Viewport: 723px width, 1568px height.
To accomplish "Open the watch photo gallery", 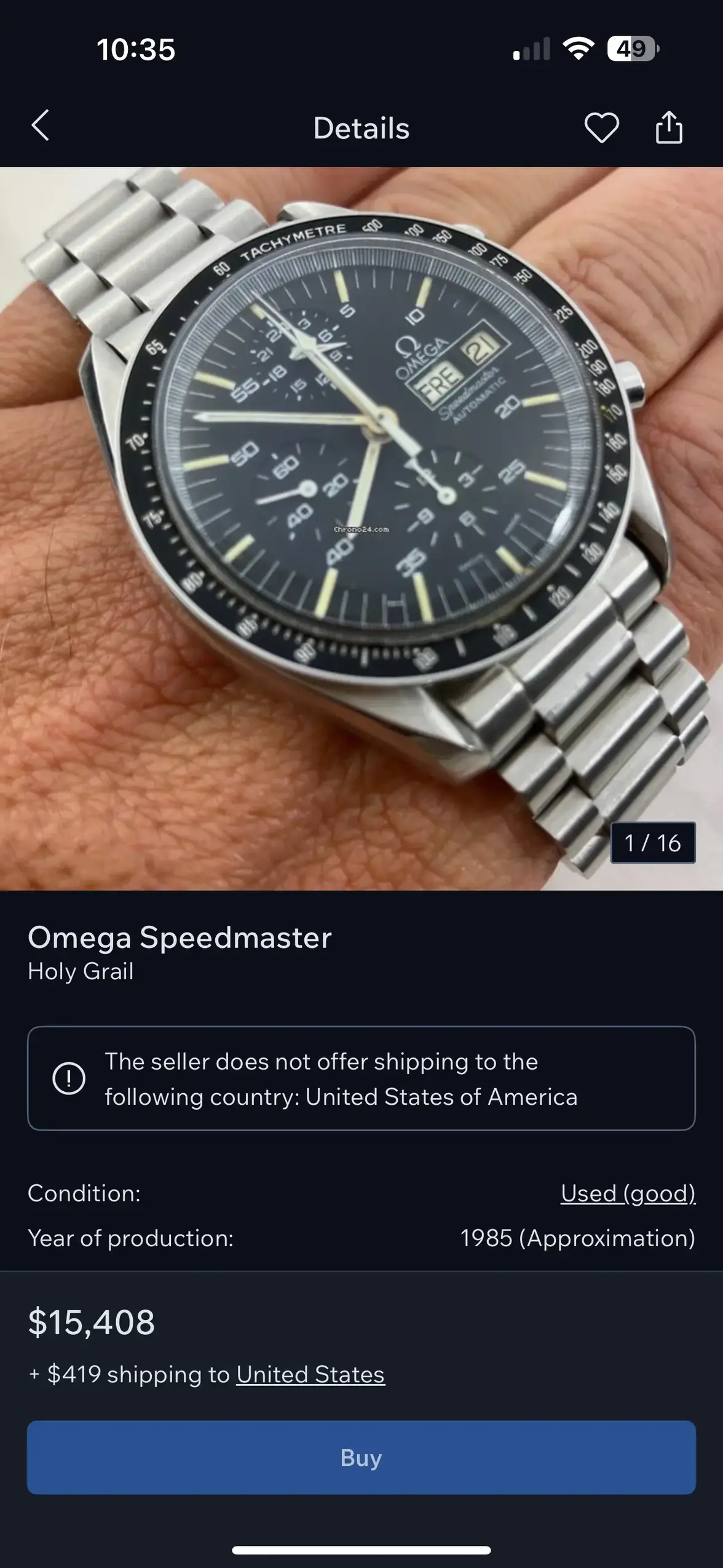I will click(x=361, y=528).
